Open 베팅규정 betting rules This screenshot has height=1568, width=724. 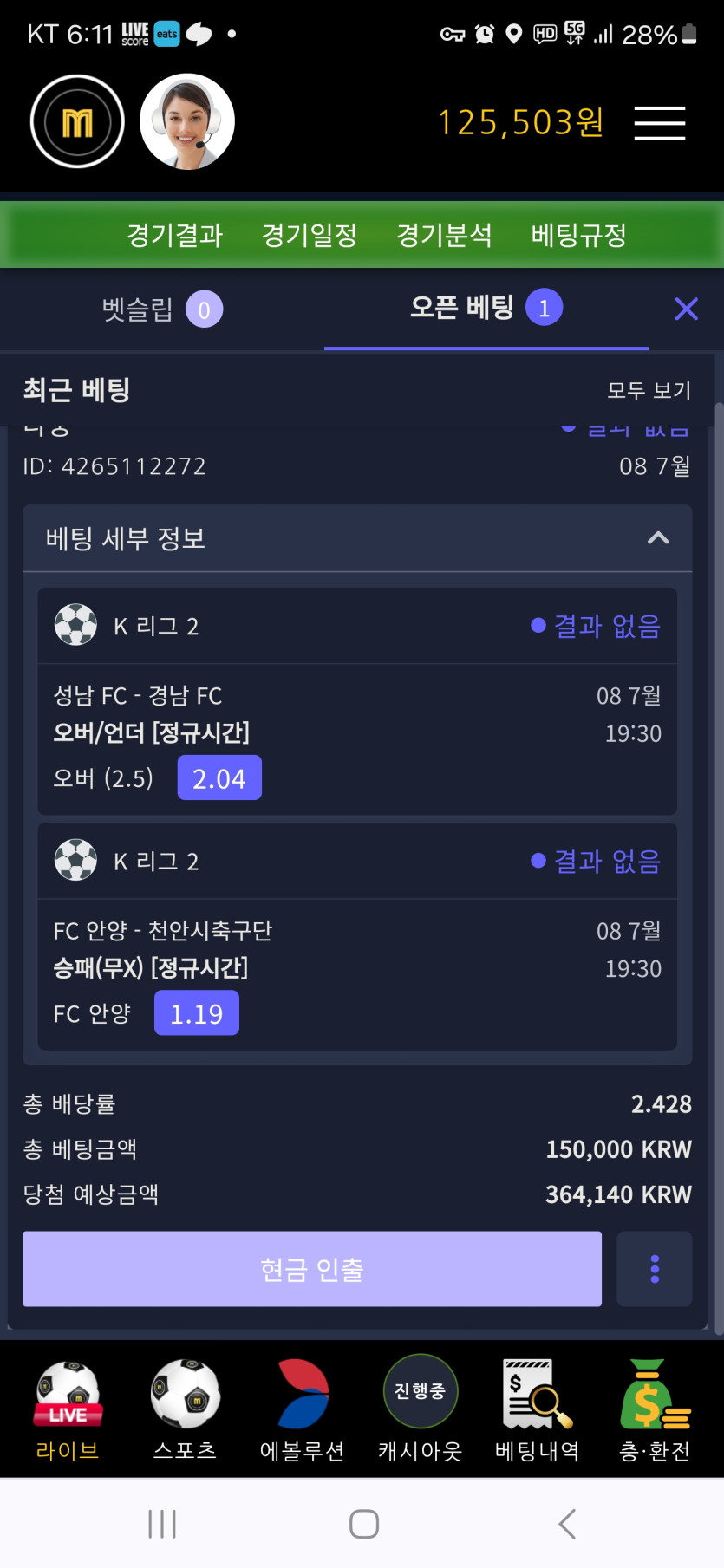pos(578,235)
